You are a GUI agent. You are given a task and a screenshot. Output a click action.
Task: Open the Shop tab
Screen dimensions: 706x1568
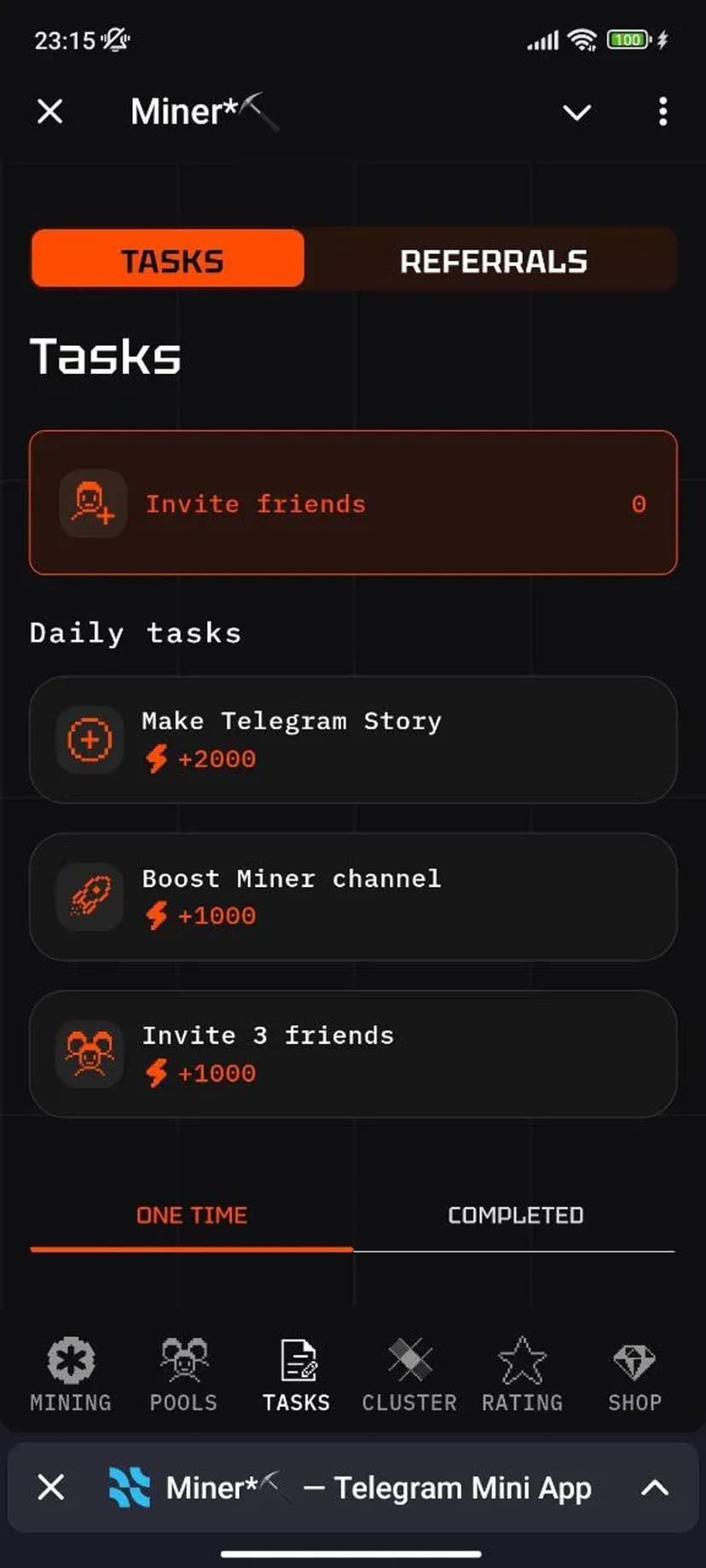[634, 1374]
